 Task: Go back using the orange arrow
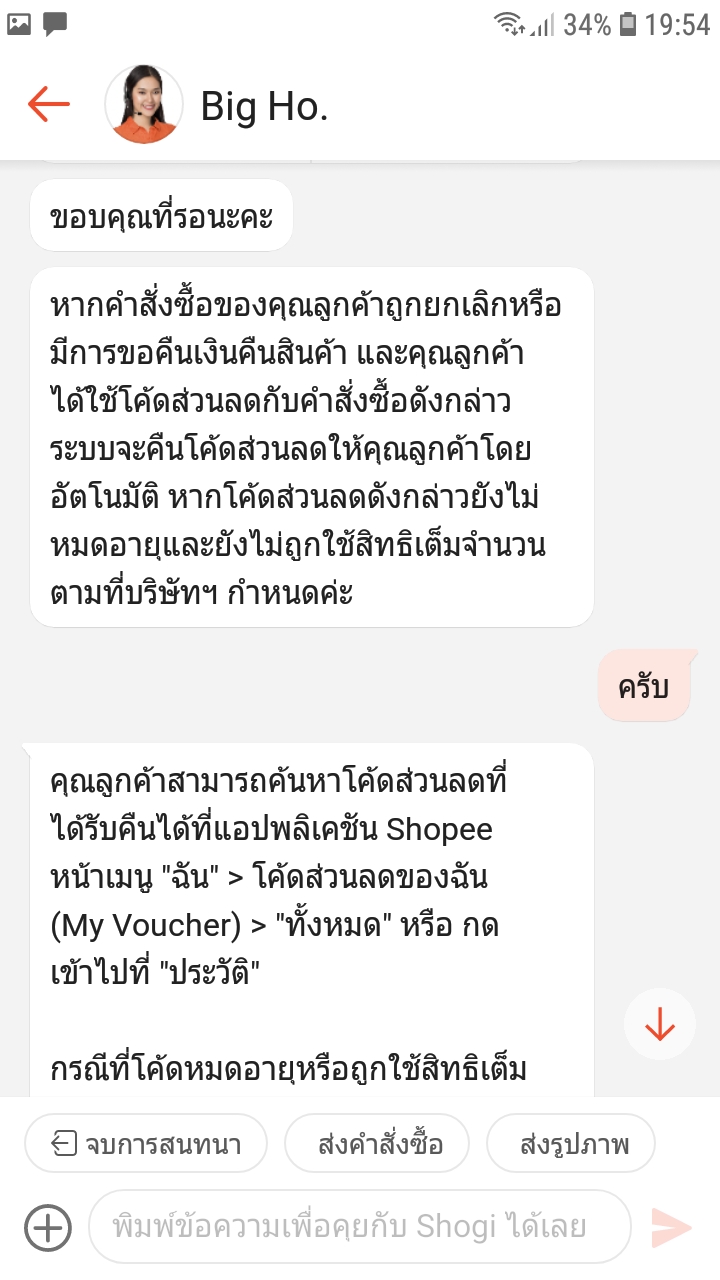pos(48,104)
